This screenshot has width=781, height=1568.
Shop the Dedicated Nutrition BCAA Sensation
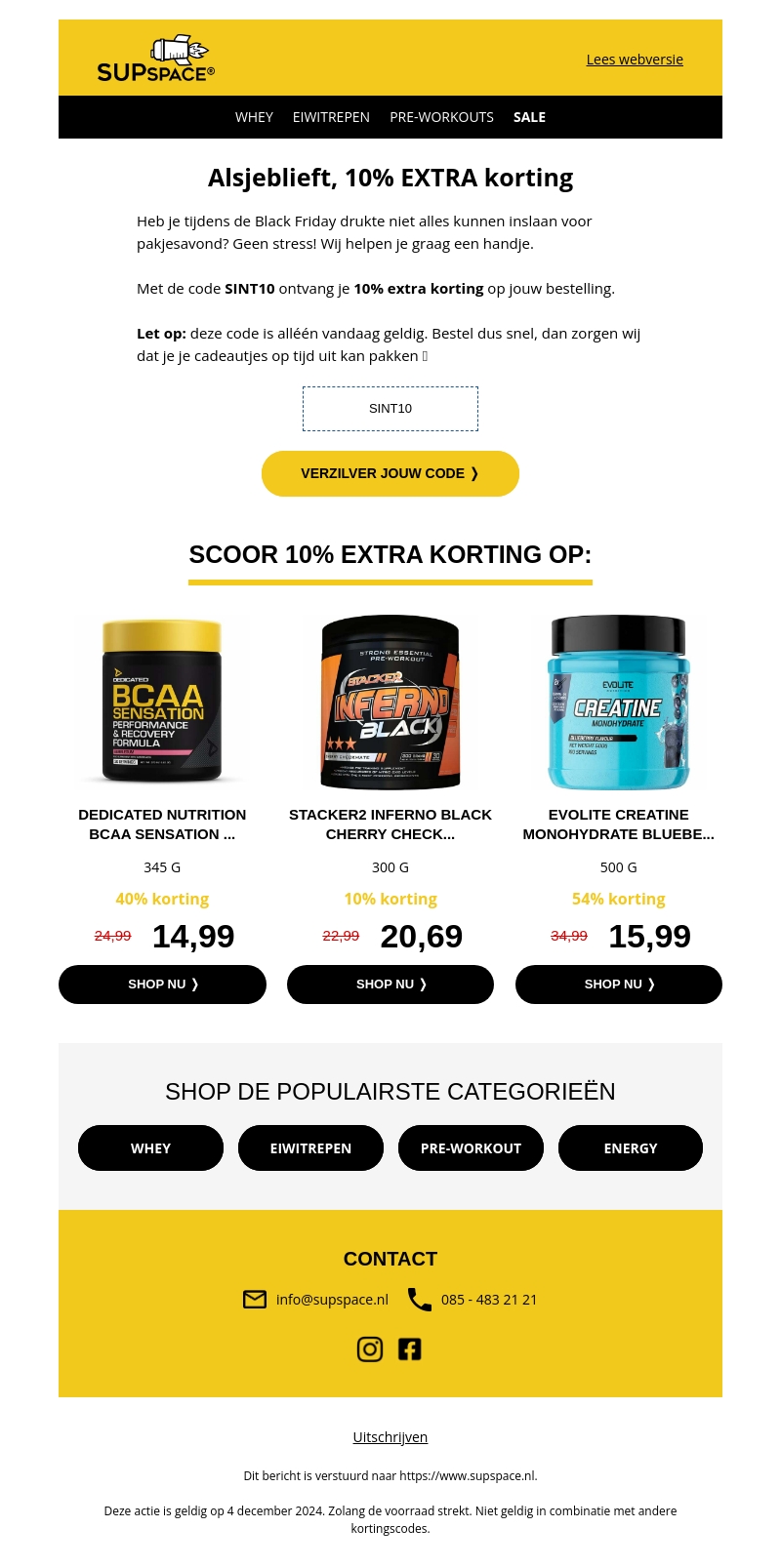coord(162,984)
